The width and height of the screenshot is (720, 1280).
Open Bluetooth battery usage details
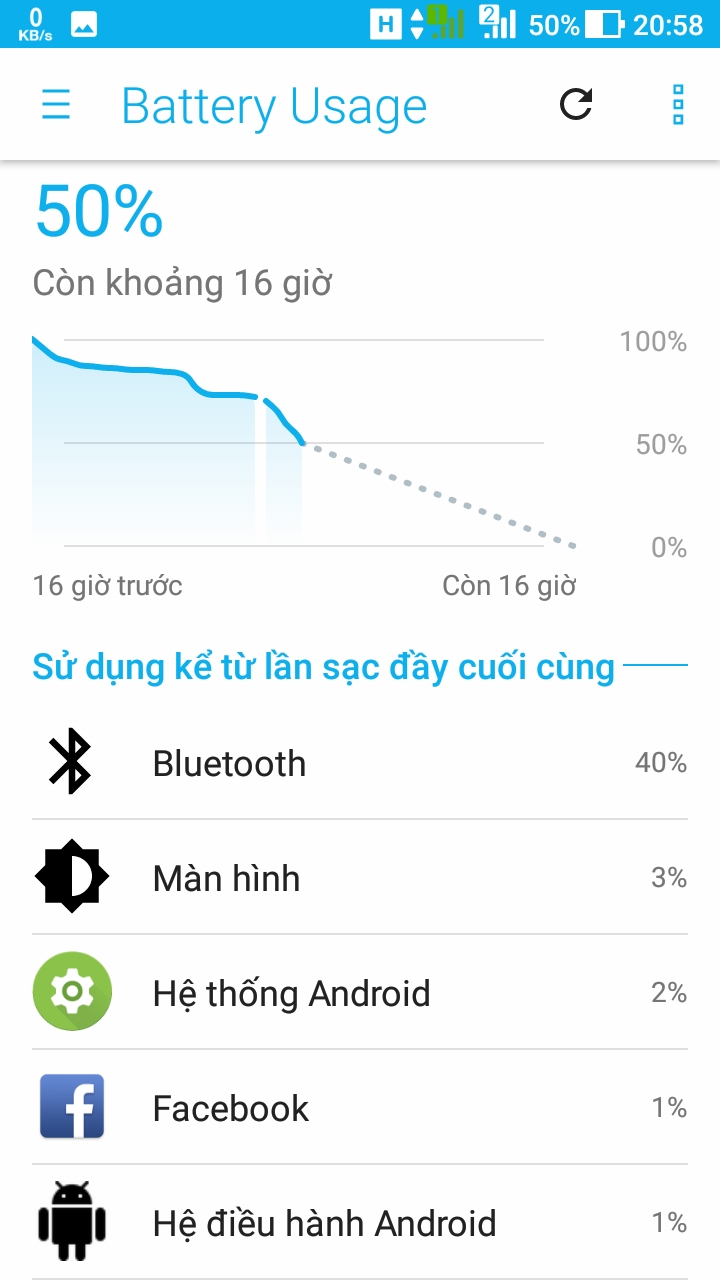pyautogui.click(x=360, y=763)
